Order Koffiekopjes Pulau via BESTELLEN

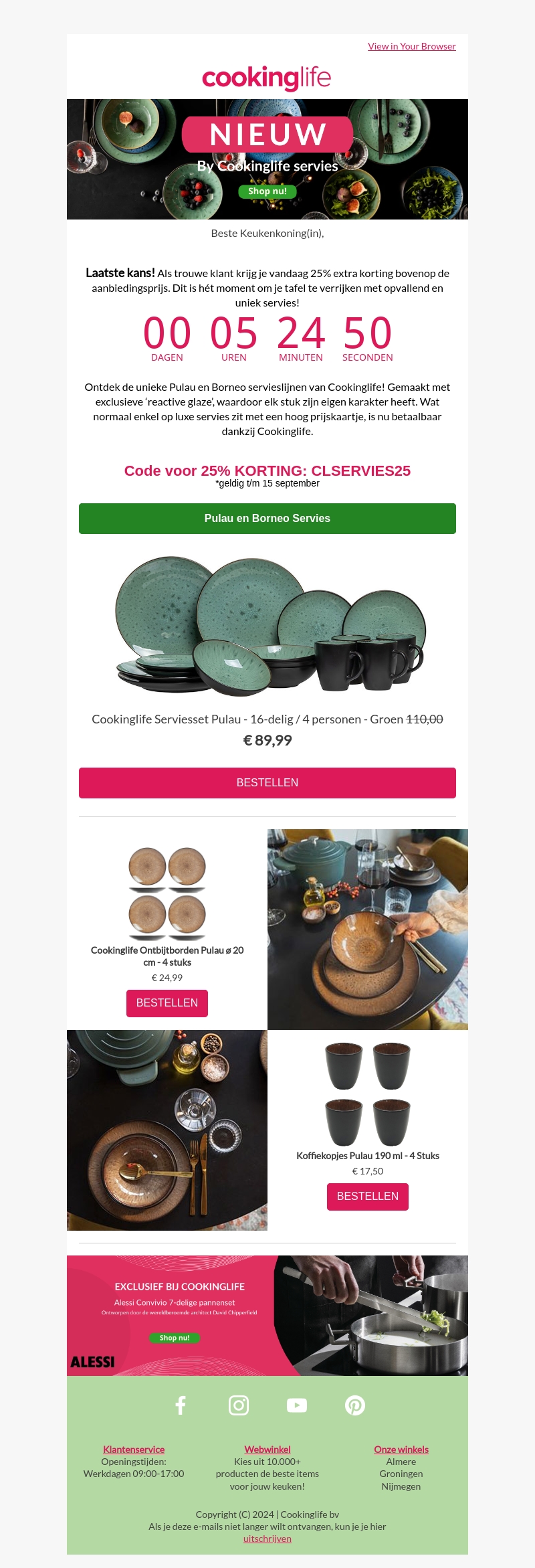[368, 1197]
